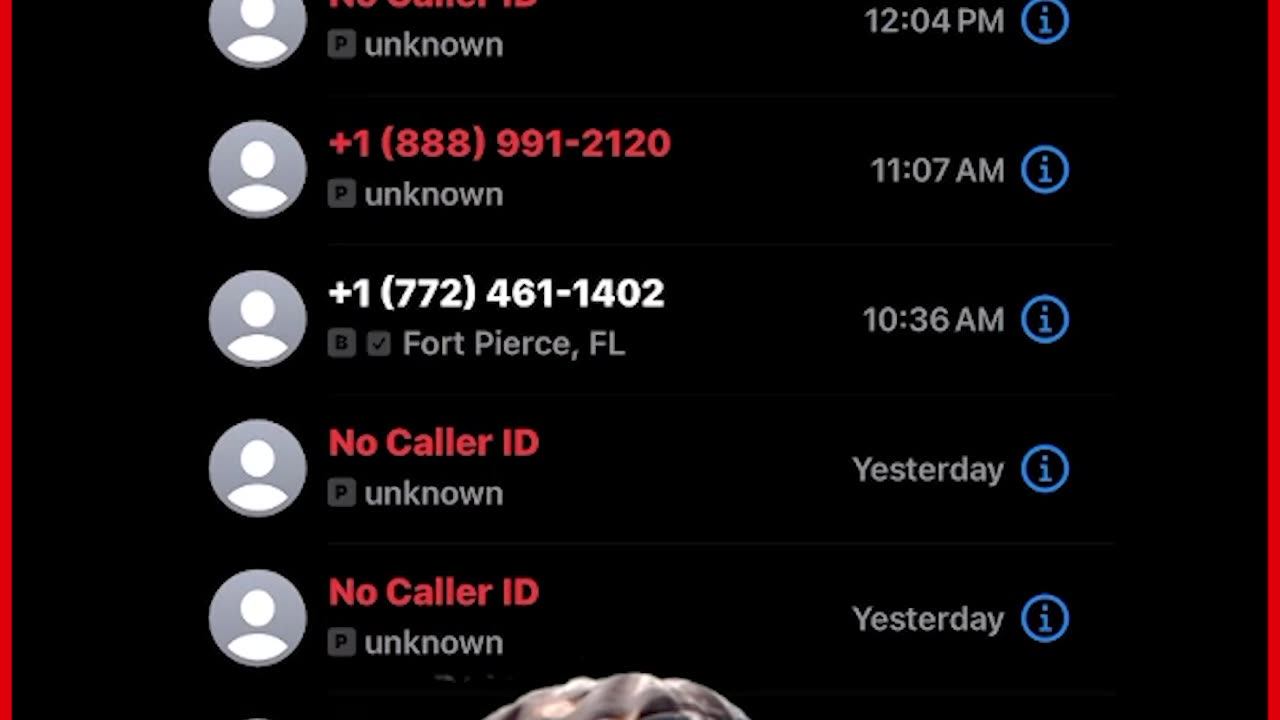This screenshot has height=720, width=1280.
Task: Open info for +1 (888) 991-2120
Action: (x=1045, y=170)
